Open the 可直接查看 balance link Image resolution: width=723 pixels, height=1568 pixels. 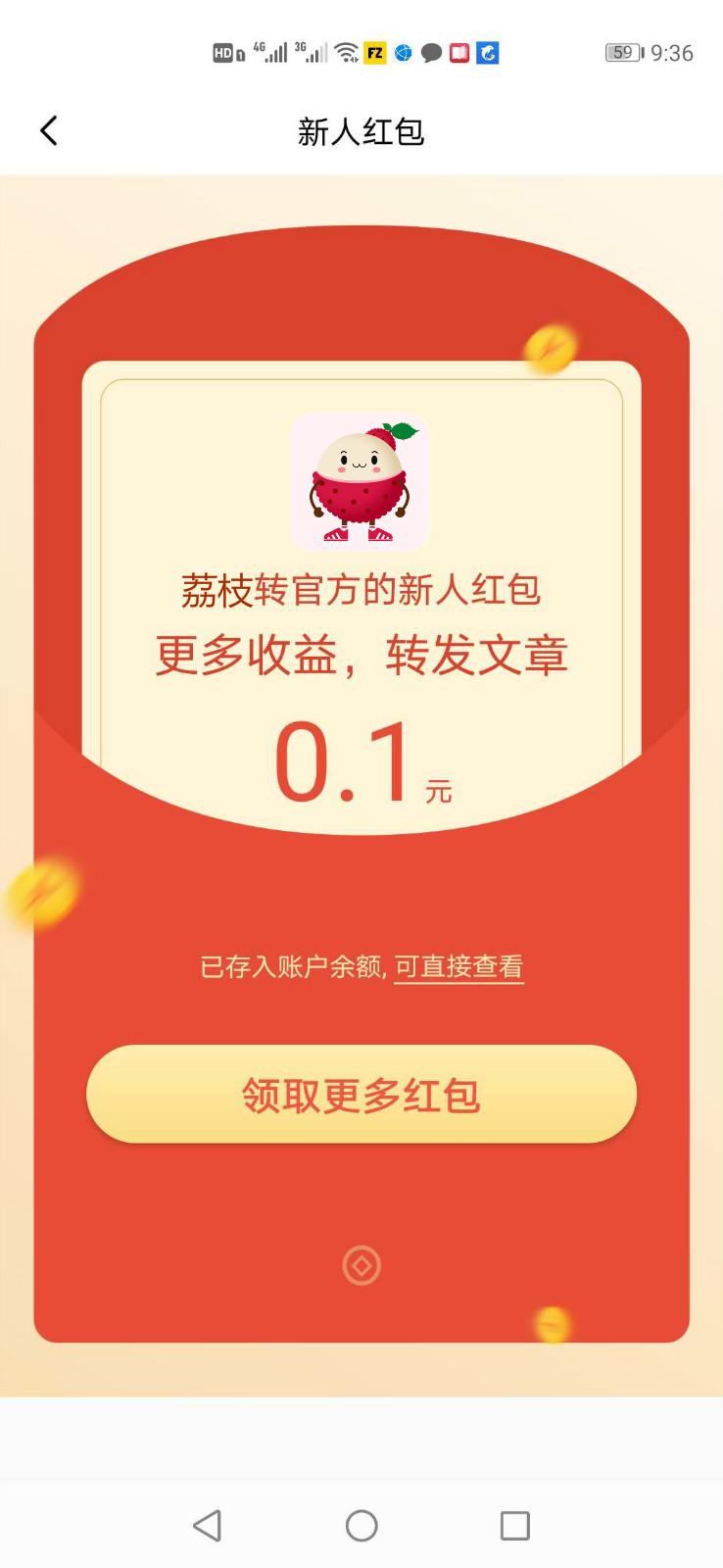pos(458,967)
